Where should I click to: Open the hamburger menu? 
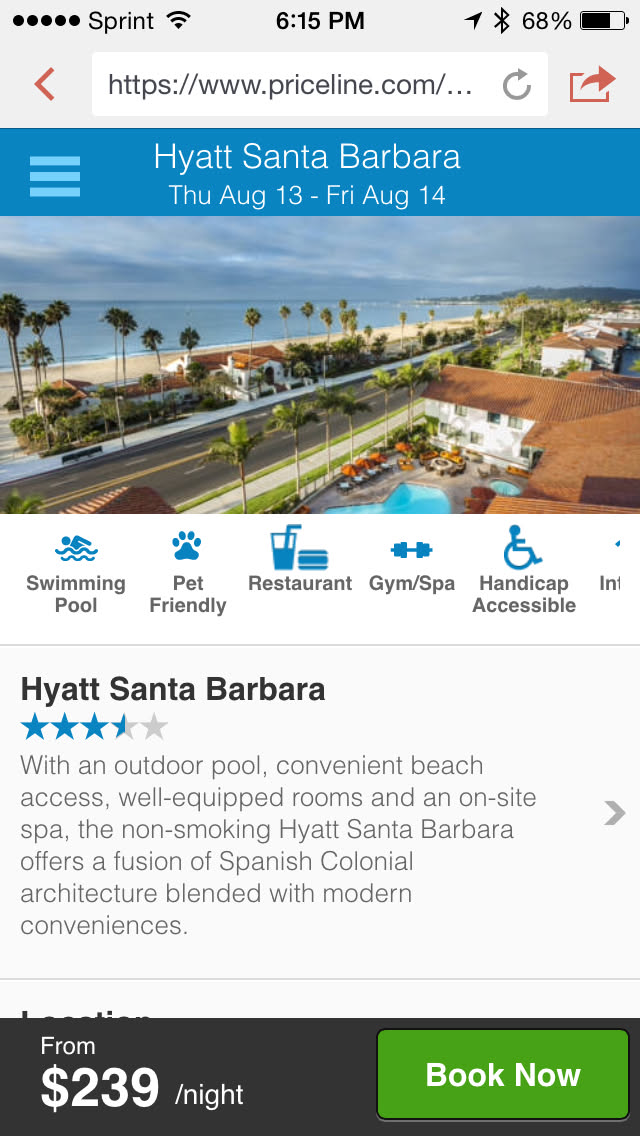(x=55, y=177)
